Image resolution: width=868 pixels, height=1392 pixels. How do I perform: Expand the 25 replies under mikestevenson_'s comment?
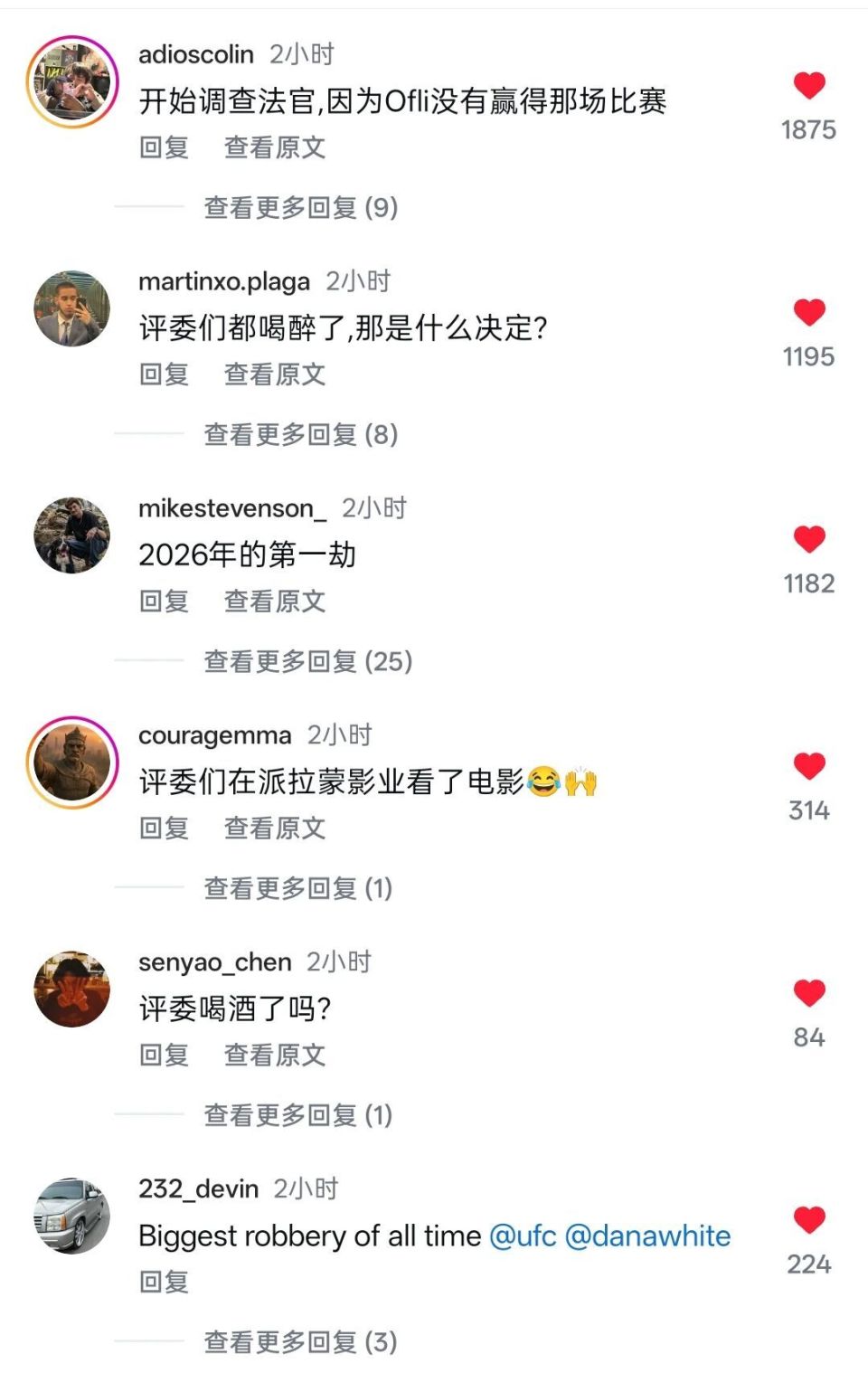(307, 663)
